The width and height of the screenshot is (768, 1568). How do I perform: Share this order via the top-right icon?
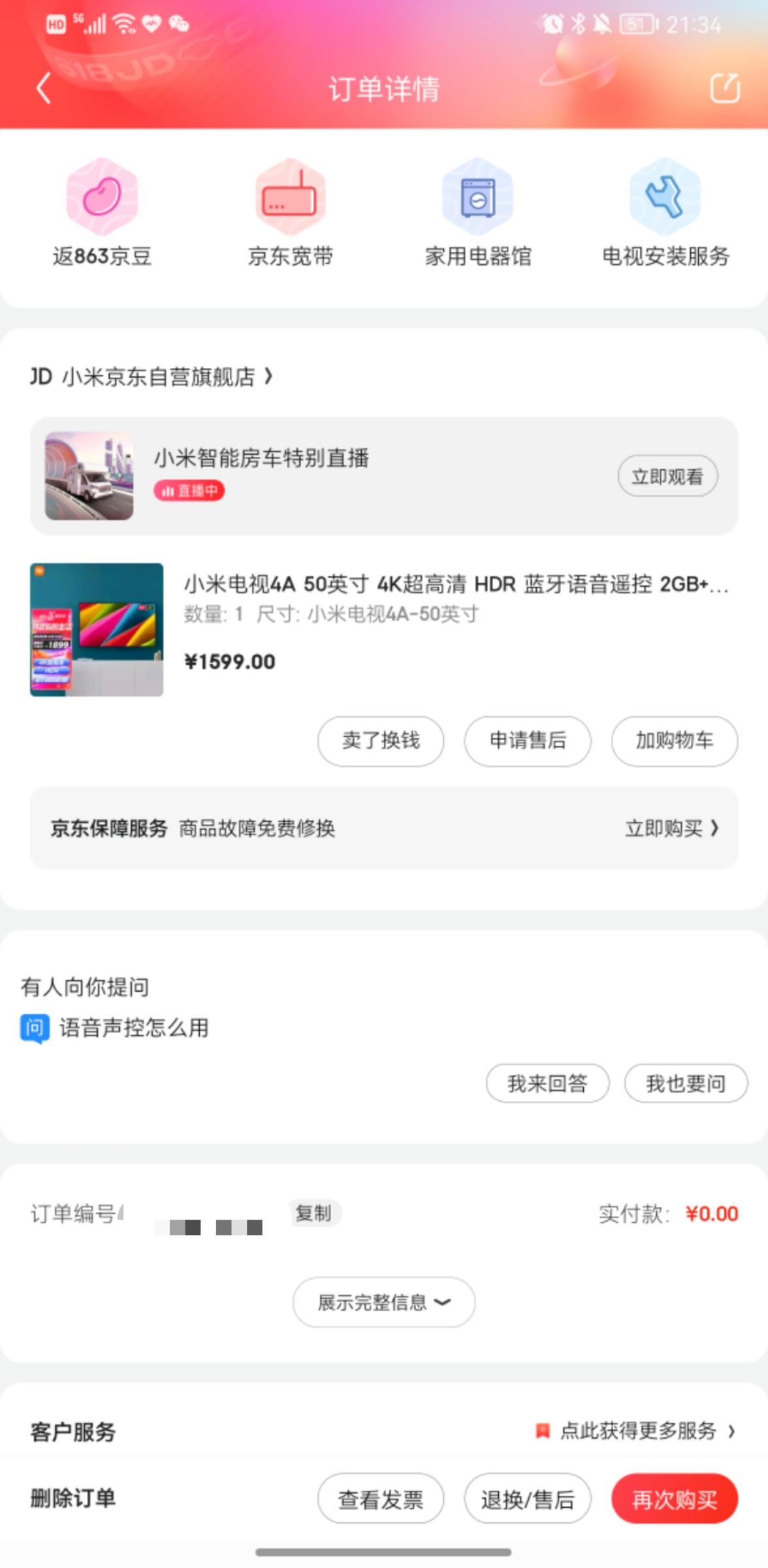tap(724, 88)
